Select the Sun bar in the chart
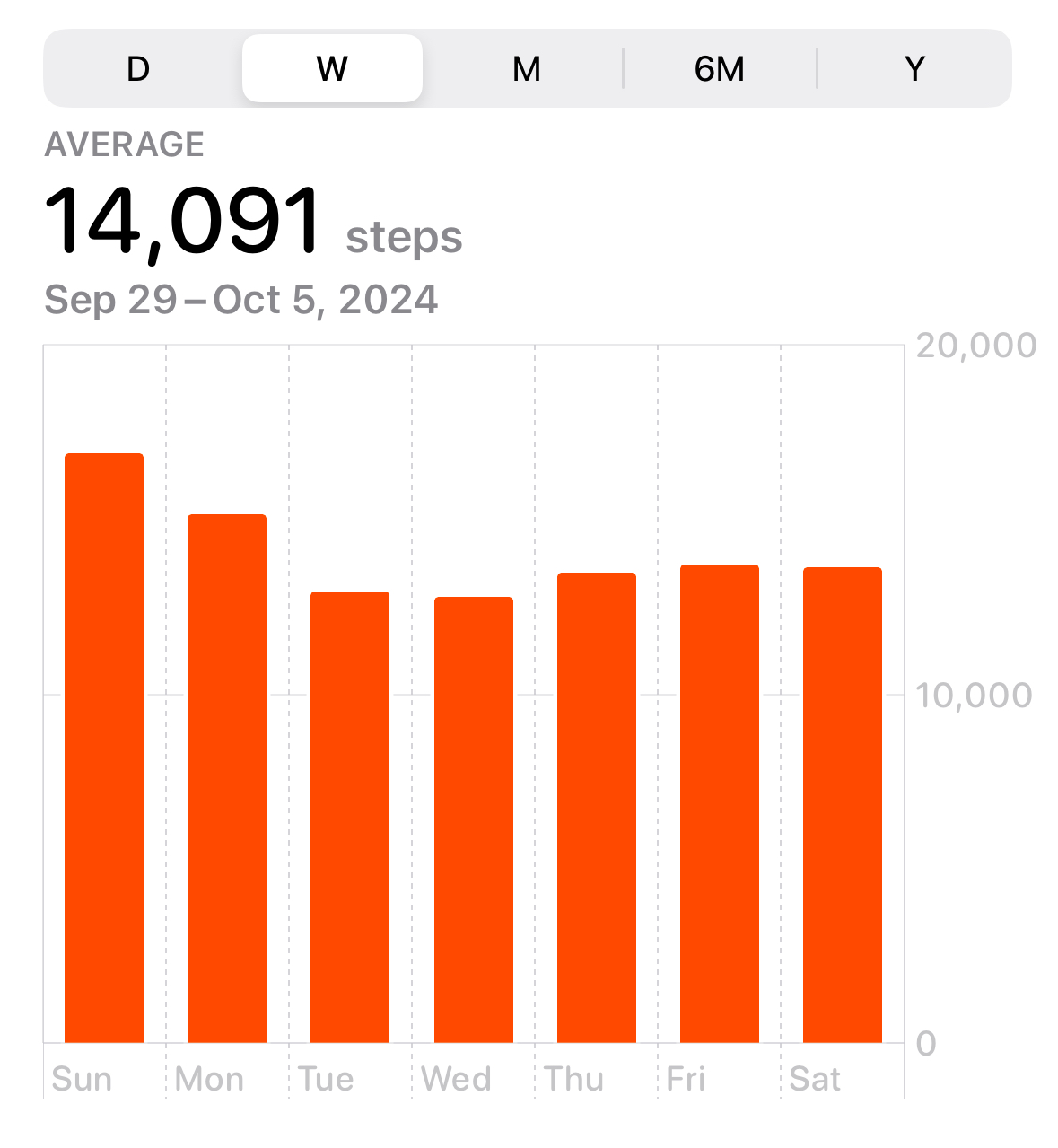 (x=104, y=748)
